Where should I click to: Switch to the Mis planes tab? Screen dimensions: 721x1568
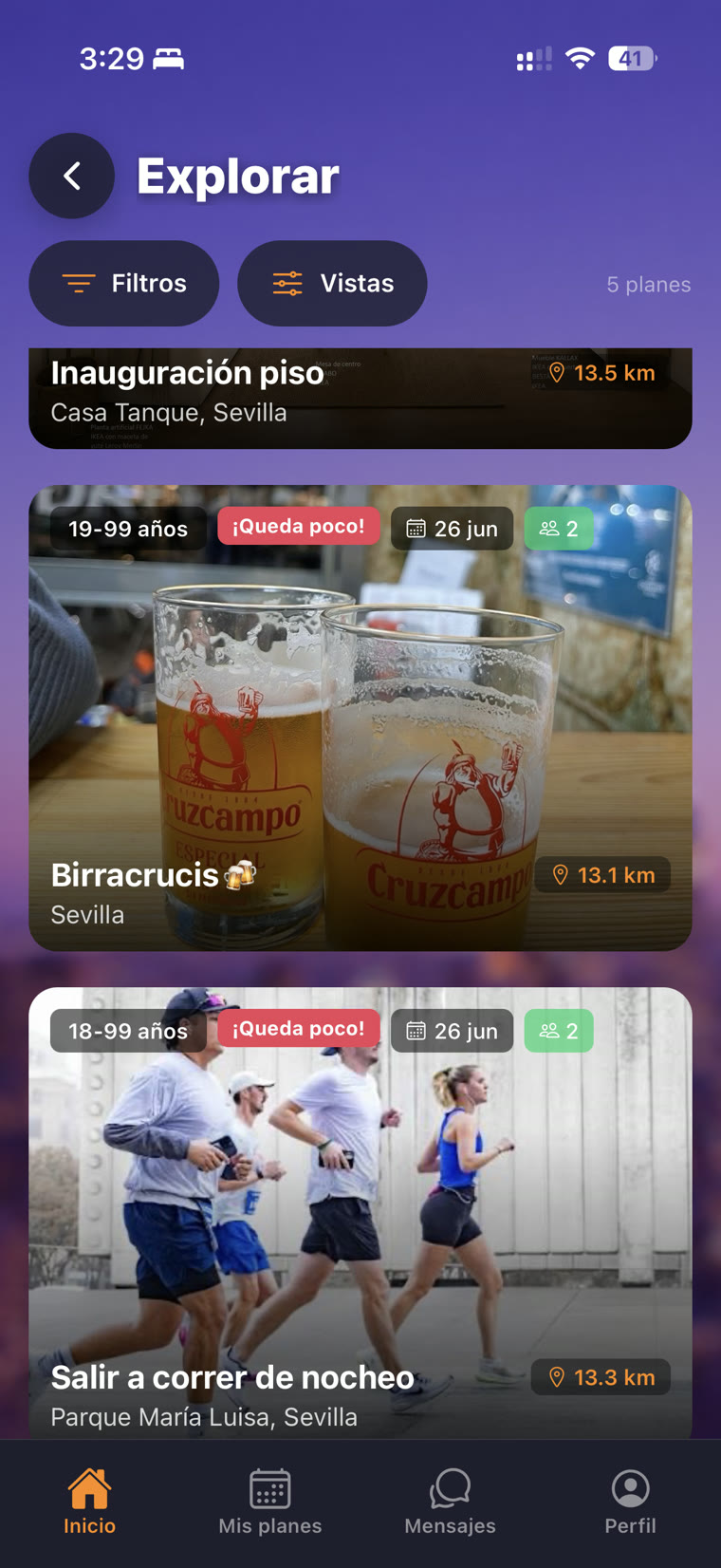point(270,1503)
